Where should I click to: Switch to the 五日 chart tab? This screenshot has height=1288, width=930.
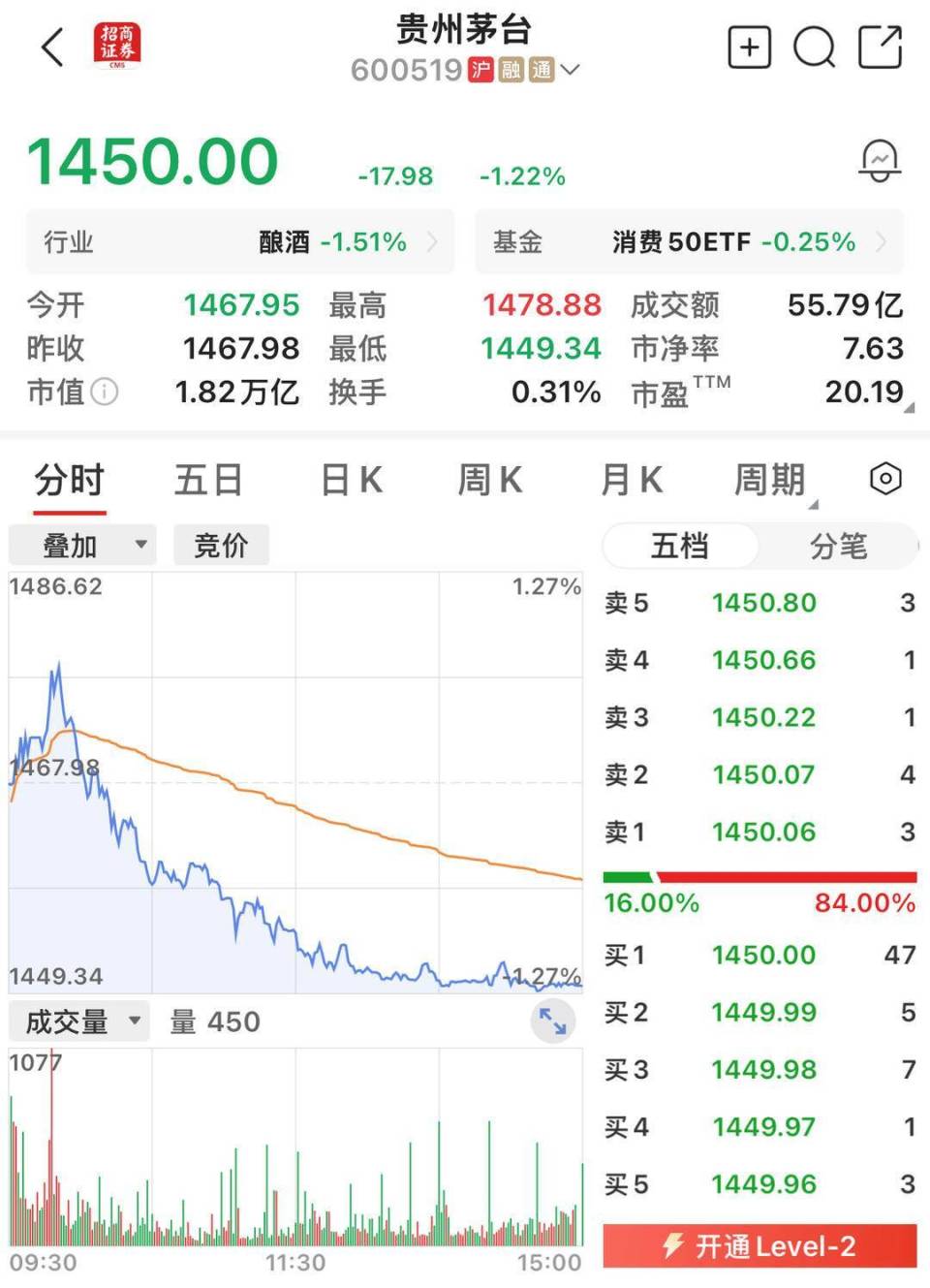(x=207, y=480)
